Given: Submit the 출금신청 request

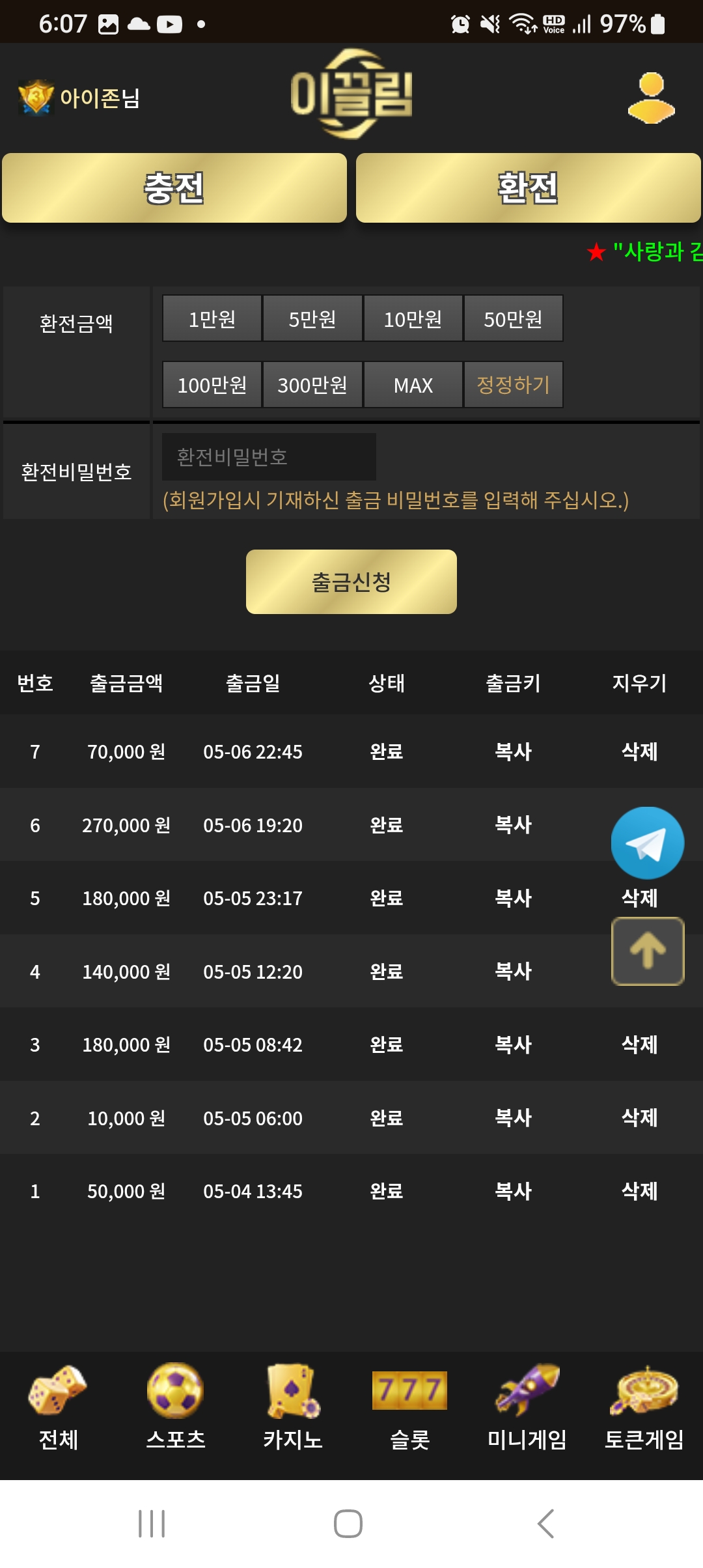Looking at the screenshot, I should click(351, 581).
